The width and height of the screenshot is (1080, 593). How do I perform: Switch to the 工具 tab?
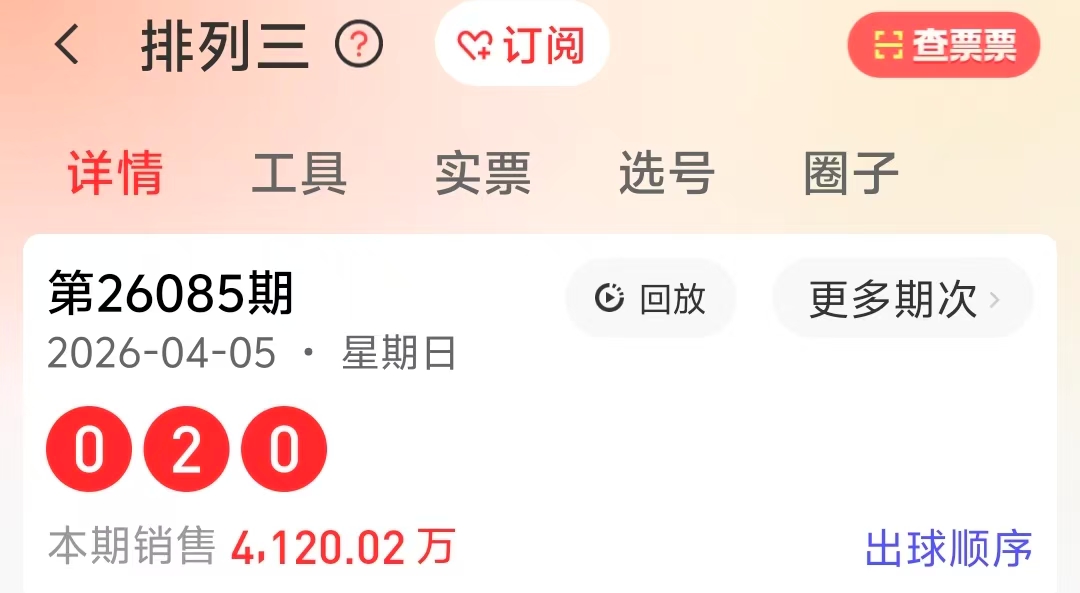tap(299, 174)
